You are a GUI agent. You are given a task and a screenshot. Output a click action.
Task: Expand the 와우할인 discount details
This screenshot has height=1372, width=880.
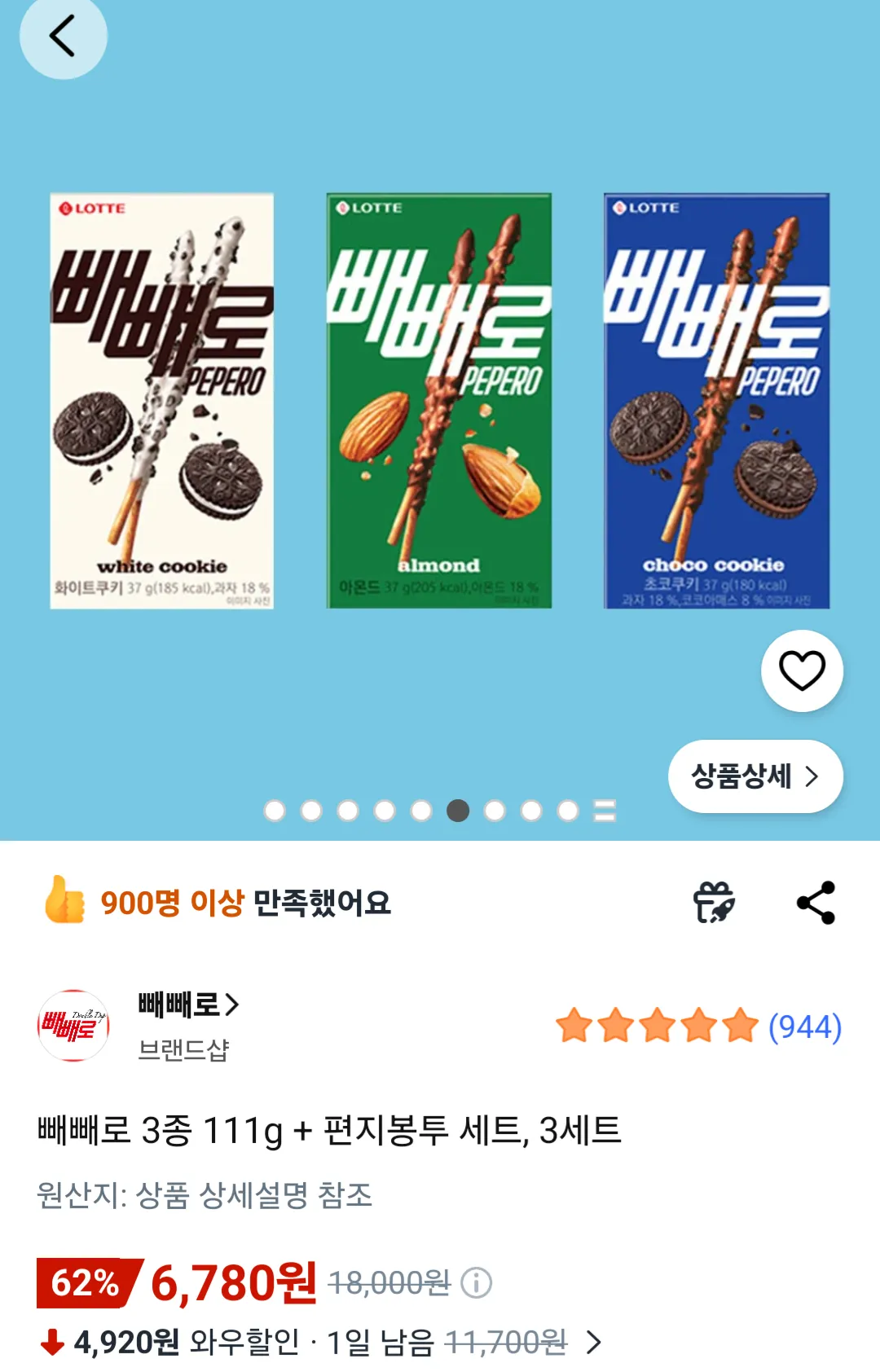[594, 1342]
